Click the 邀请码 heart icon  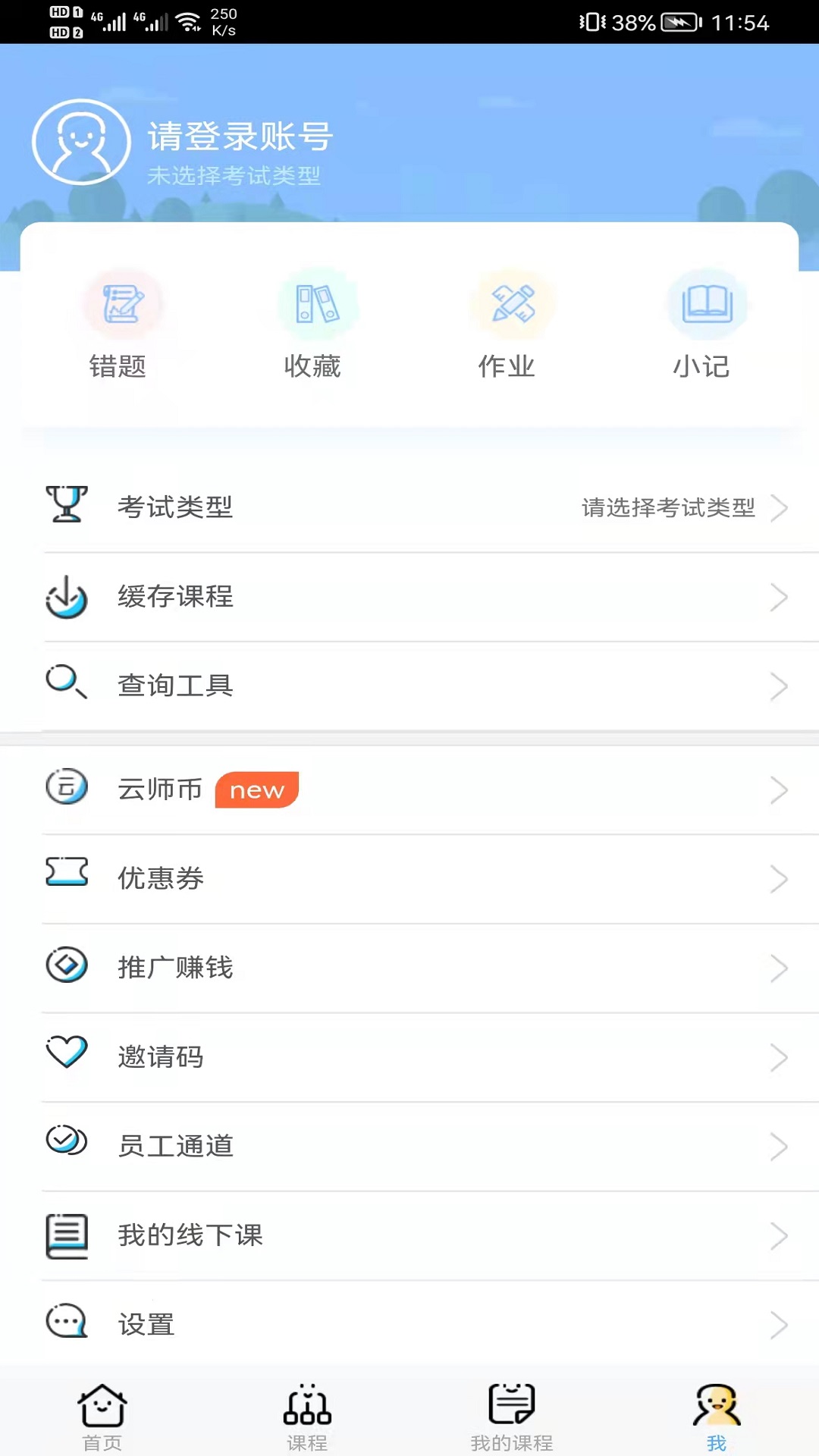coord(67,1057)
